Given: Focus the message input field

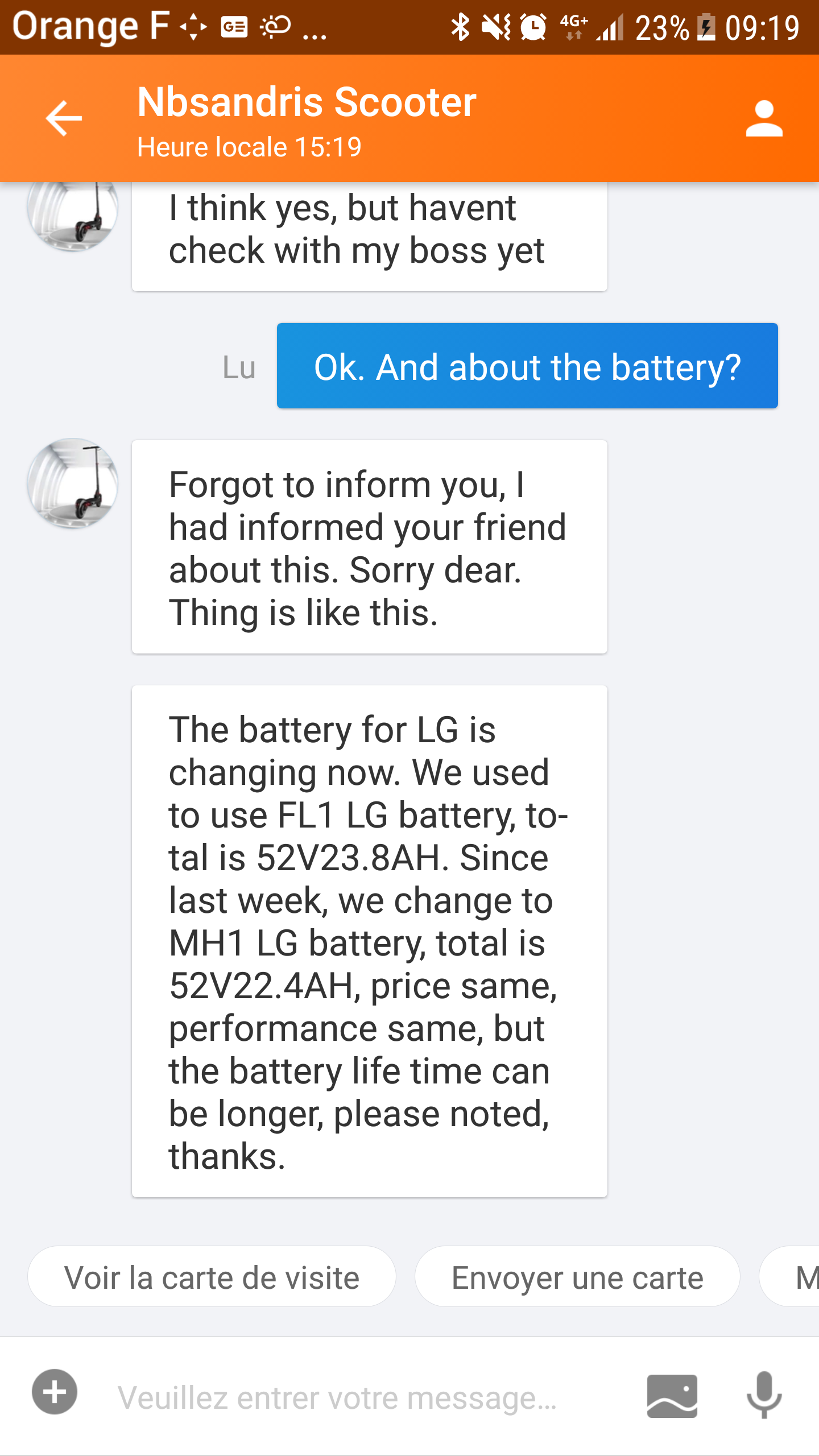Looking at the screenshot, I should point(364,1397).
